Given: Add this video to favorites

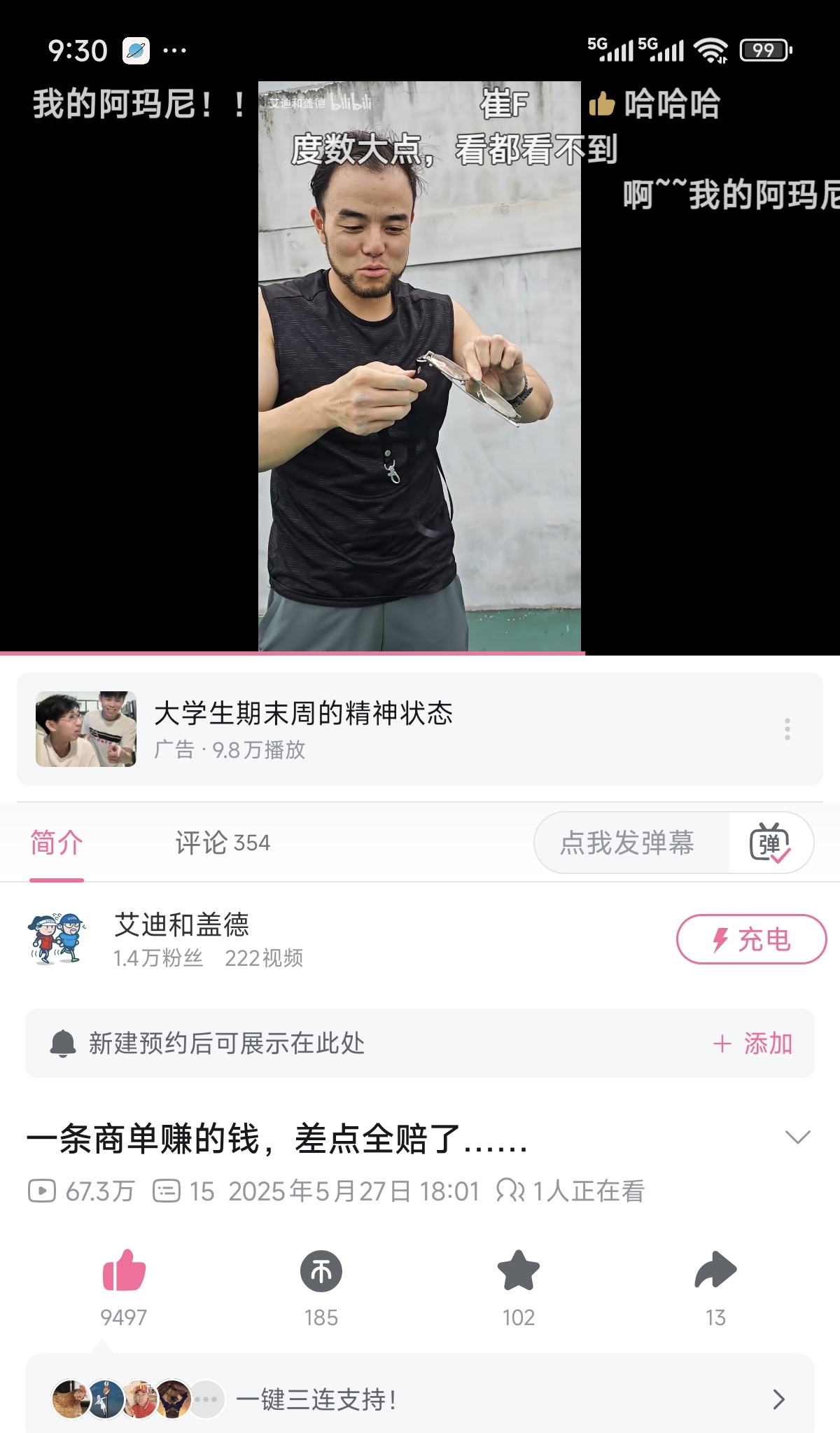Looking at the screenshot, I should [x=519, y=1271].
